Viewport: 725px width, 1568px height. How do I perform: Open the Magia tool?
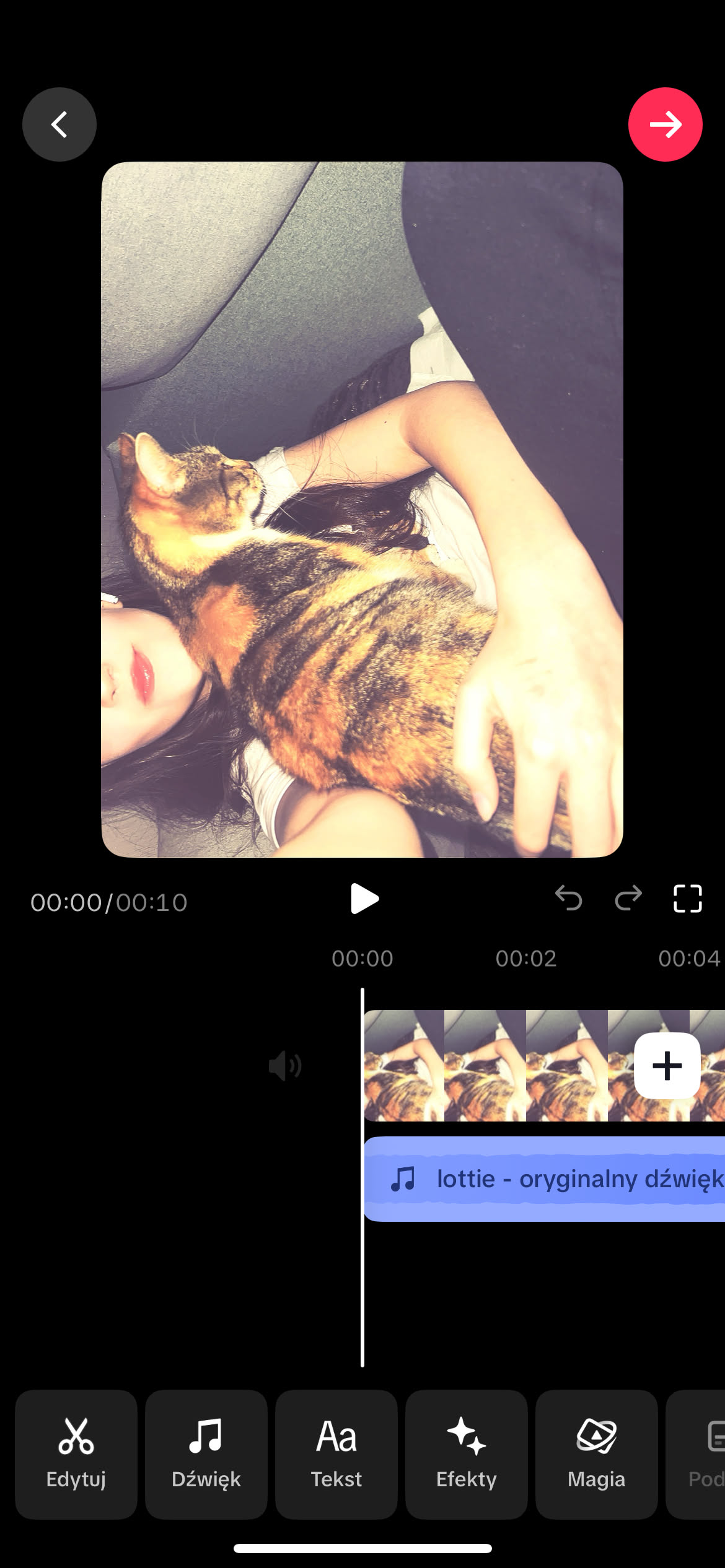(x=596, y=1454)
